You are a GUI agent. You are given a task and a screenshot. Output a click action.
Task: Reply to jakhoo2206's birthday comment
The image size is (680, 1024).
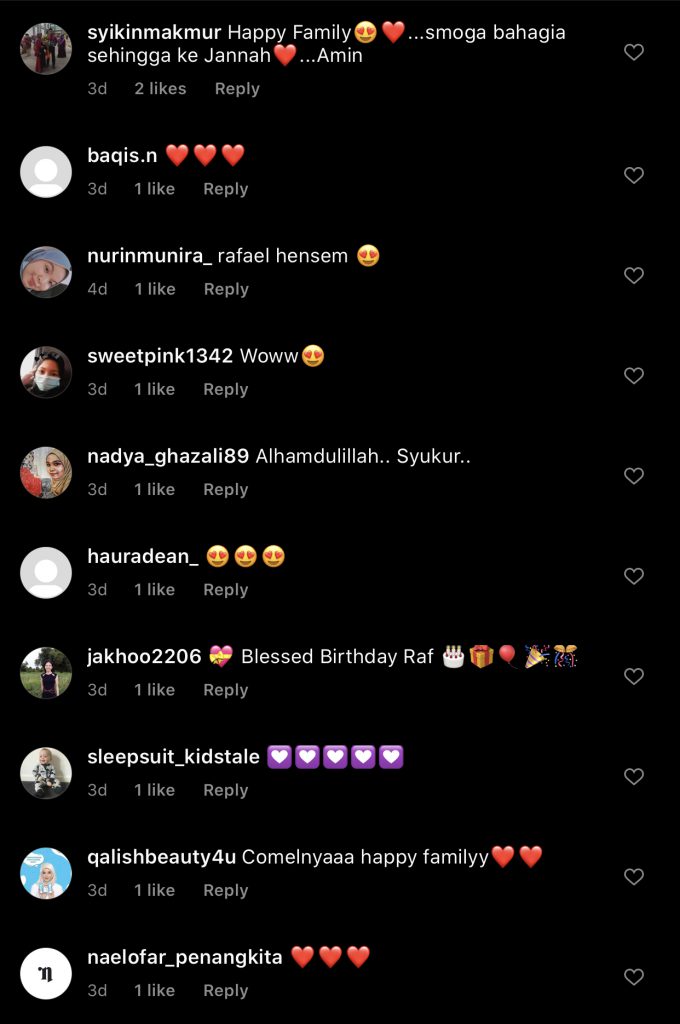click(x=226, y=690)
